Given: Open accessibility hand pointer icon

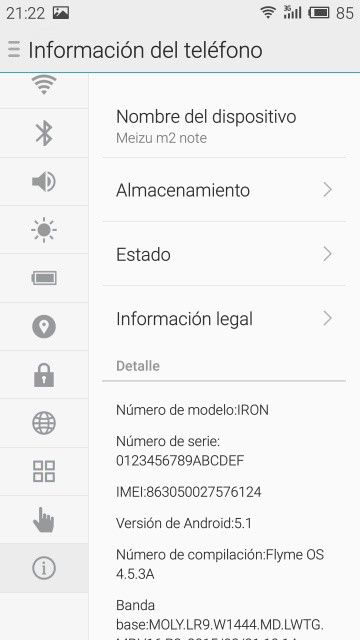Looking at the screenshot, I should (44, 520).
